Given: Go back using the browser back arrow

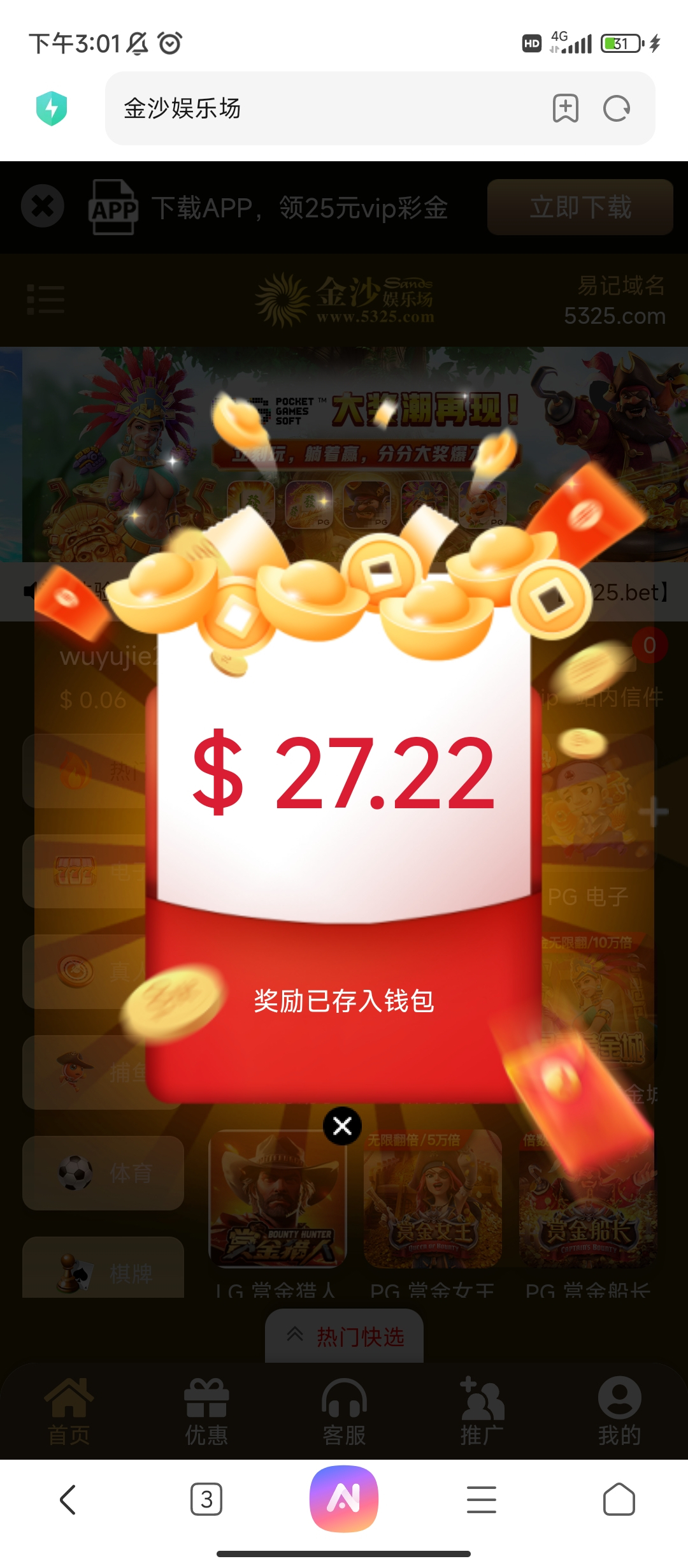Looking at the screenshot, I should tap(68, 1499).
